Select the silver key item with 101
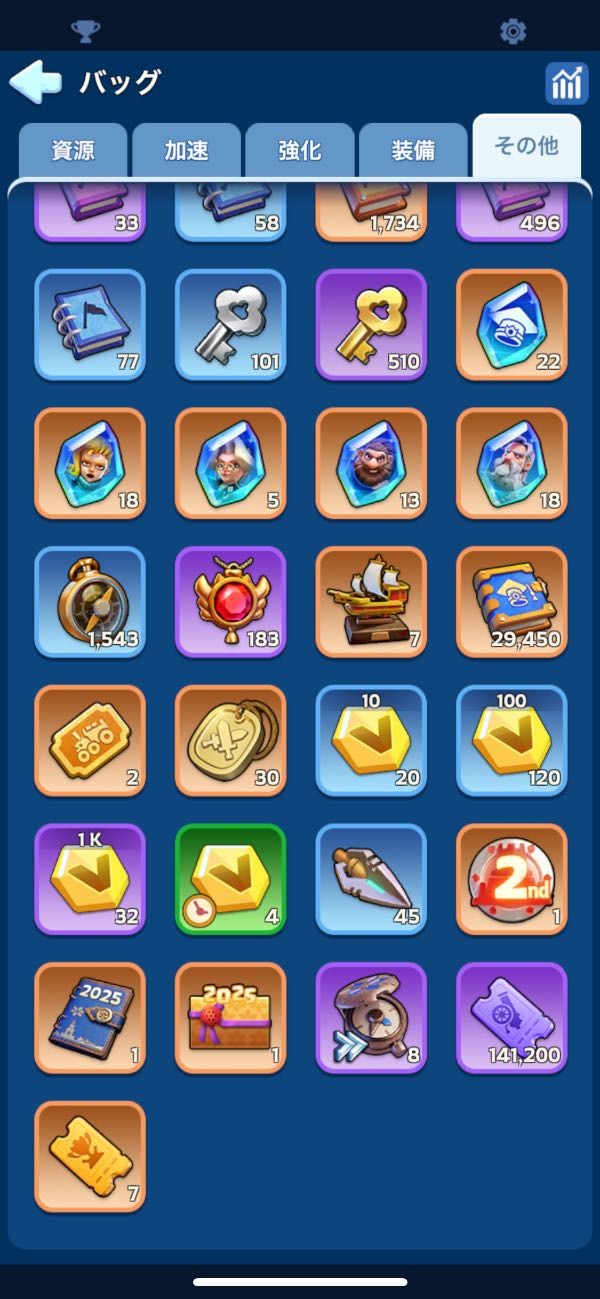Image resolution: width=600 pixels, height=1299 pixels. pos(231,324)
